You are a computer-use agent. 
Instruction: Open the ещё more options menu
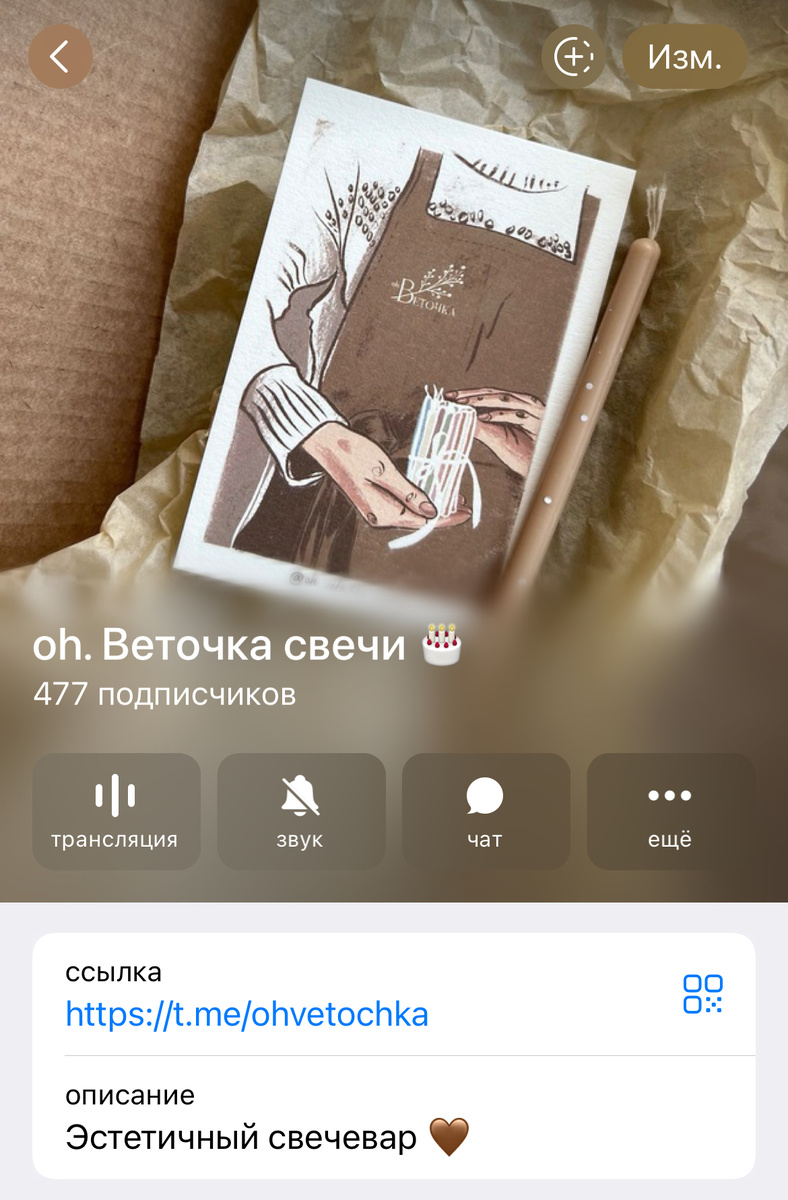tap(670, 811)
